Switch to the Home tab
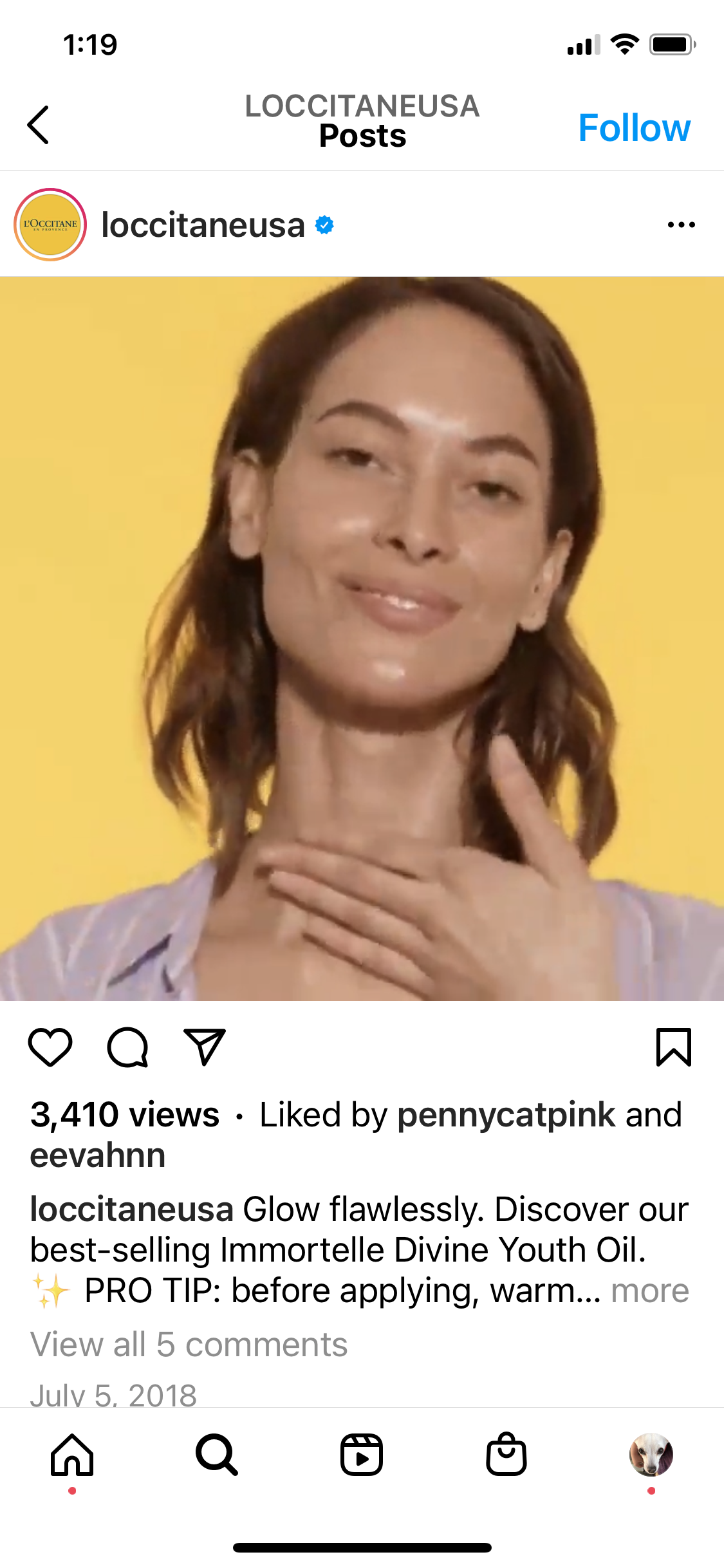 [x=72, y=1455]
